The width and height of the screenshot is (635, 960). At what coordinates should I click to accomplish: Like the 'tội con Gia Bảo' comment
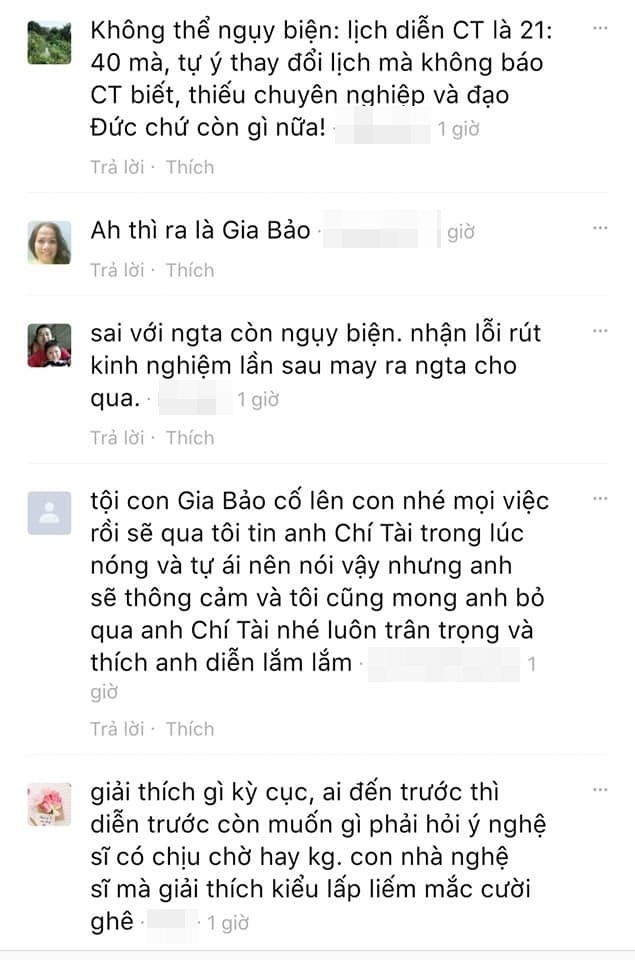[189, 729]
